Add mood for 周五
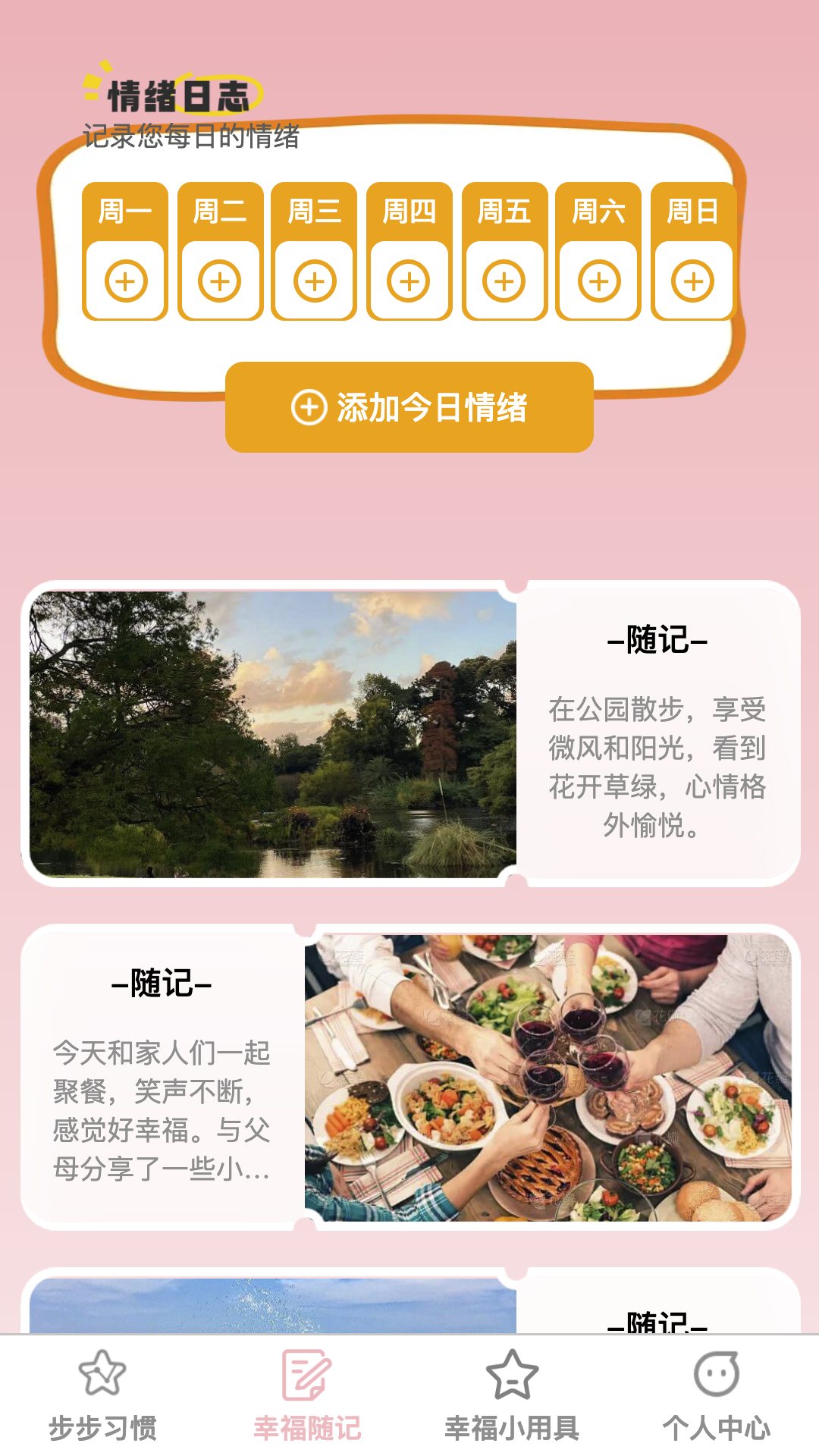819x1456 pixels. coord(504,281)
